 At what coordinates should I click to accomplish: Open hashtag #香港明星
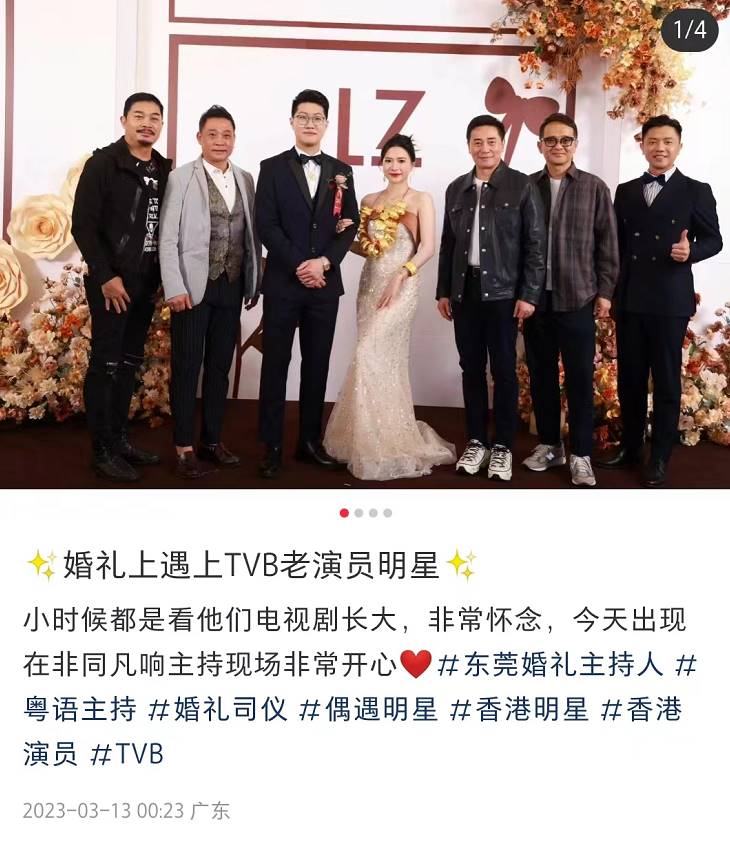pyautogui.click(x=520, y=709)
